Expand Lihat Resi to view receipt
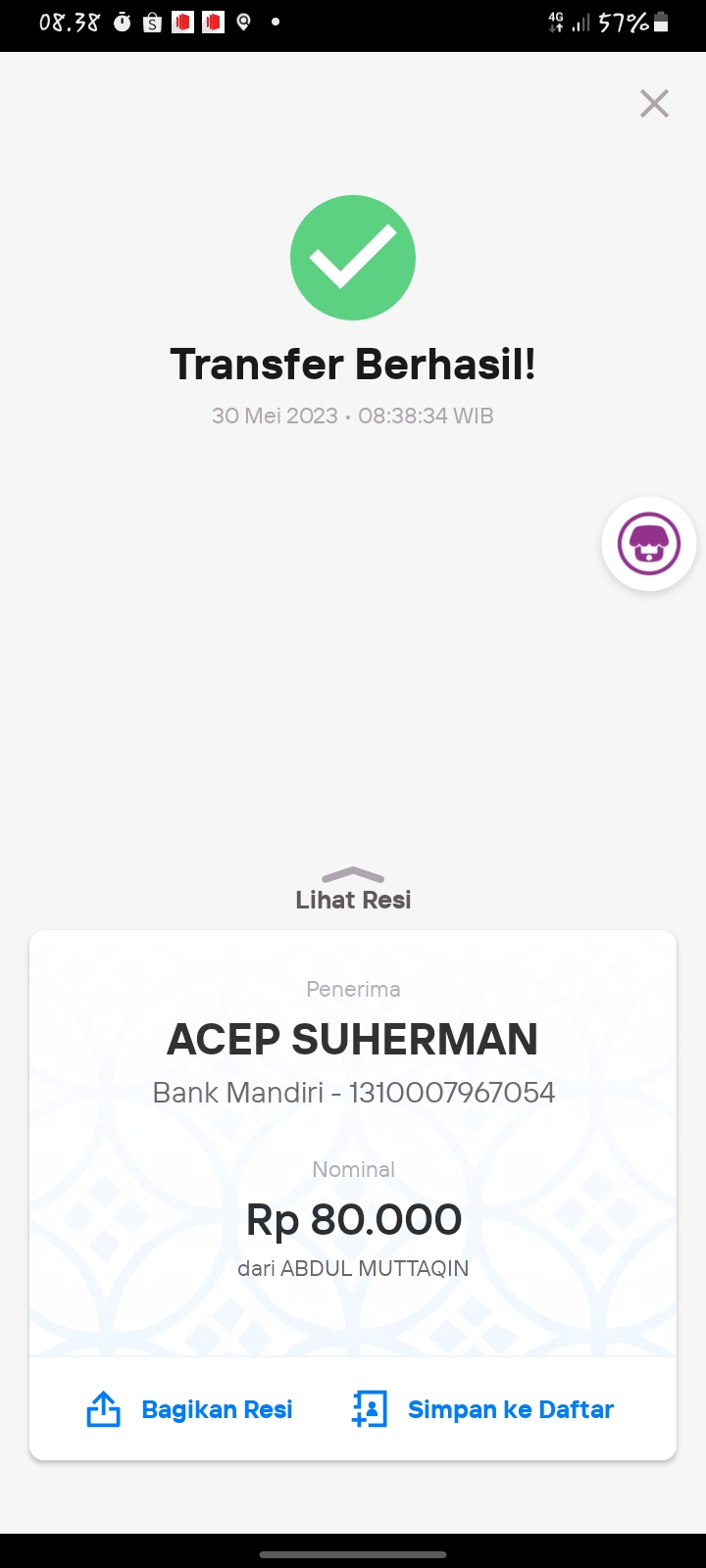Screen dimensions: 706x1568 [x=353, y=890]
